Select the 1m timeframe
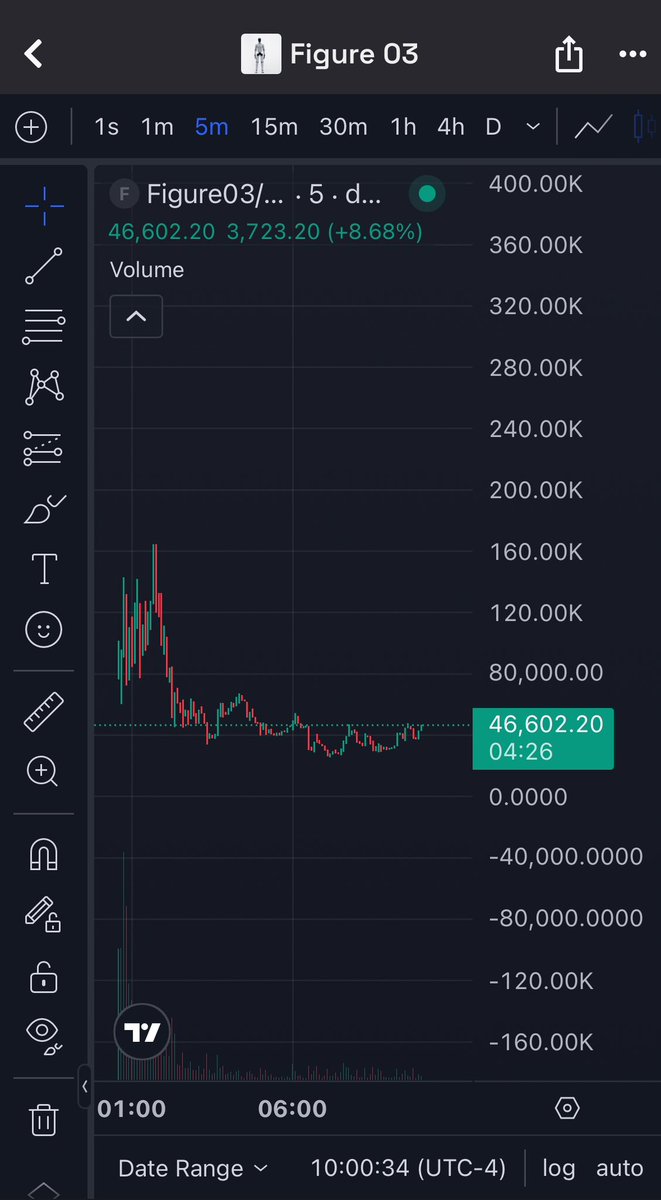The height and width of the screenshot is (1200, 661). (157, 127)
